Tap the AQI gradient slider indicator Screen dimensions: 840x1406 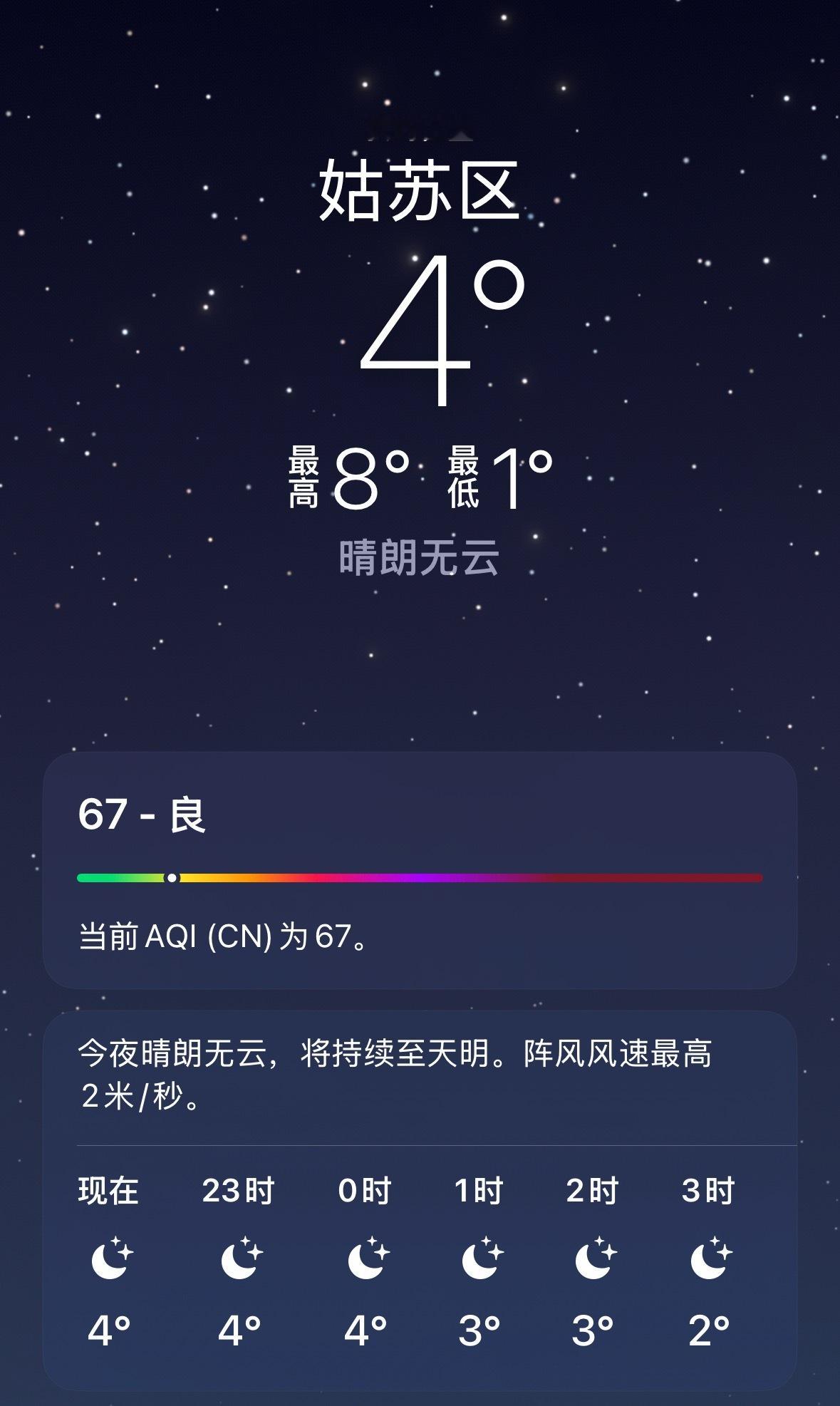click(172, 879)
